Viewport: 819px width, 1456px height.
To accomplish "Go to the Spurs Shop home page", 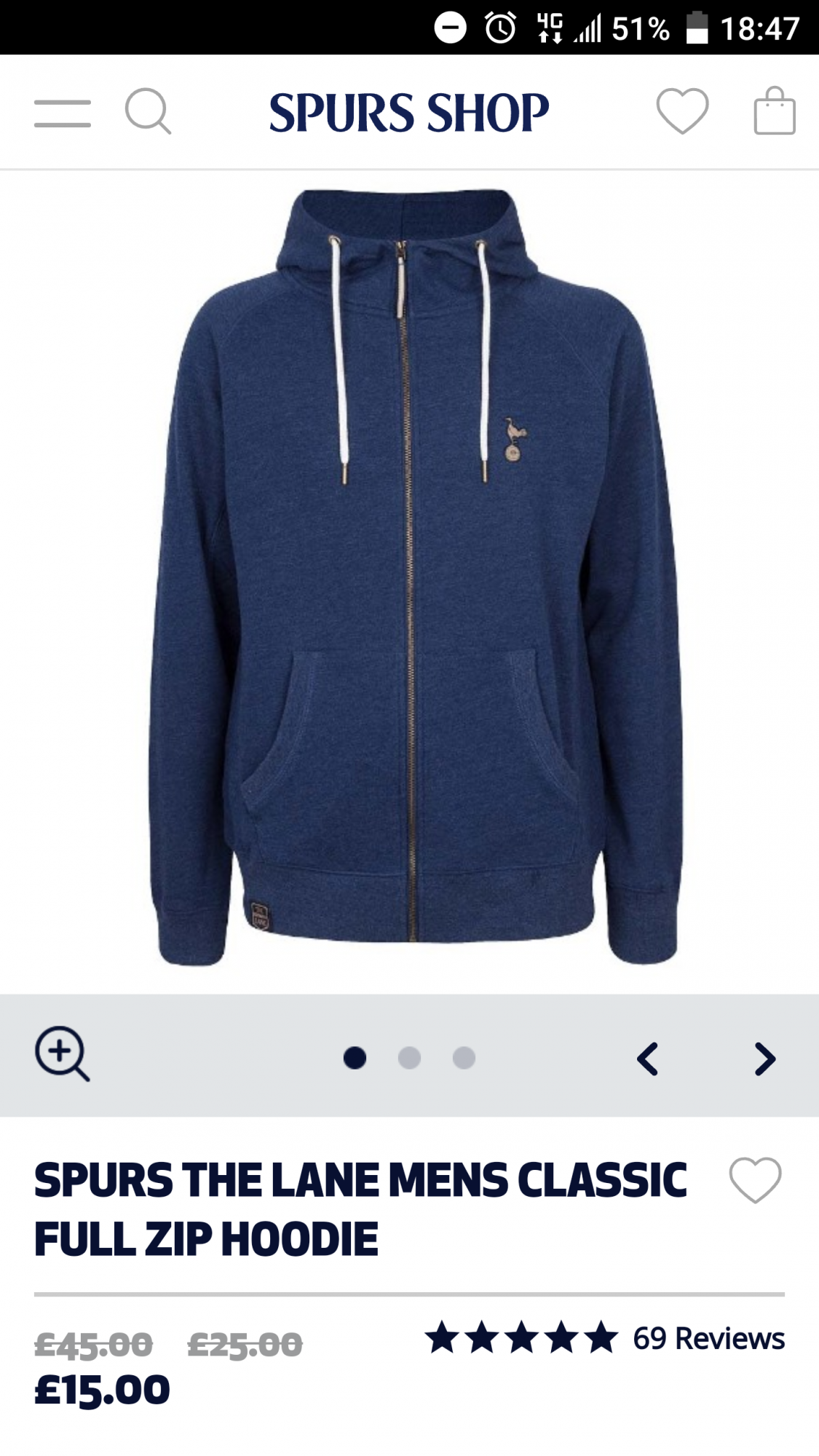I will click(409, 114).
